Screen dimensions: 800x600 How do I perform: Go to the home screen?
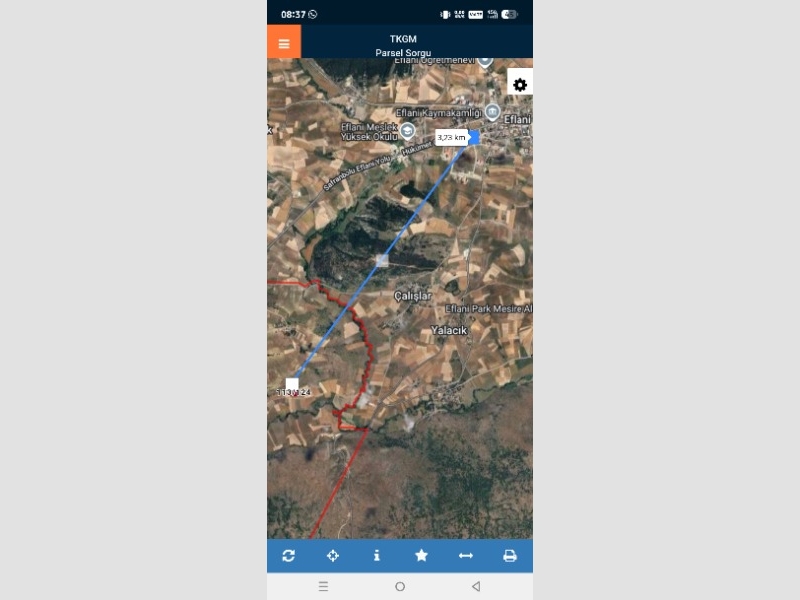tap(400, 586)
